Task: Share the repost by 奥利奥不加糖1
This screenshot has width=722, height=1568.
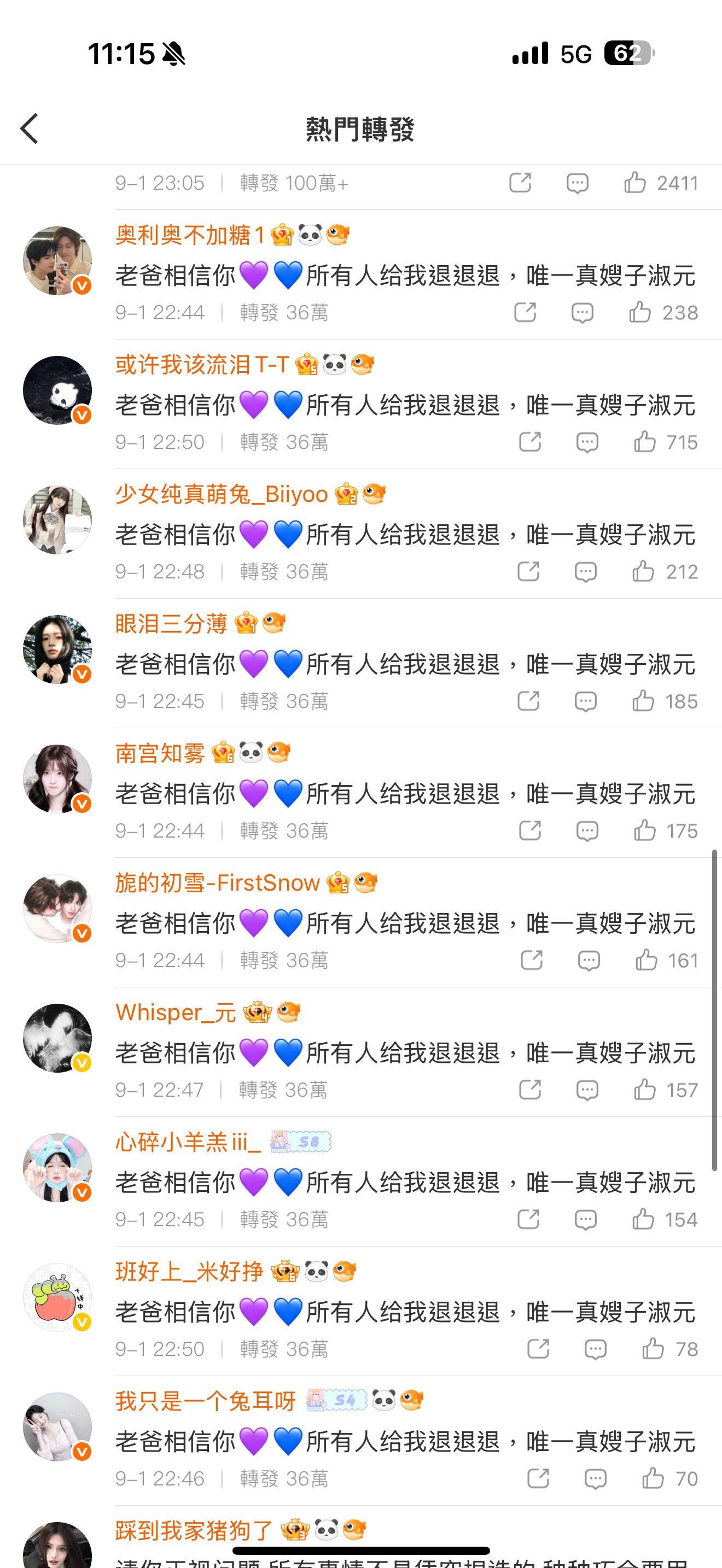Action: coord(526,312)
